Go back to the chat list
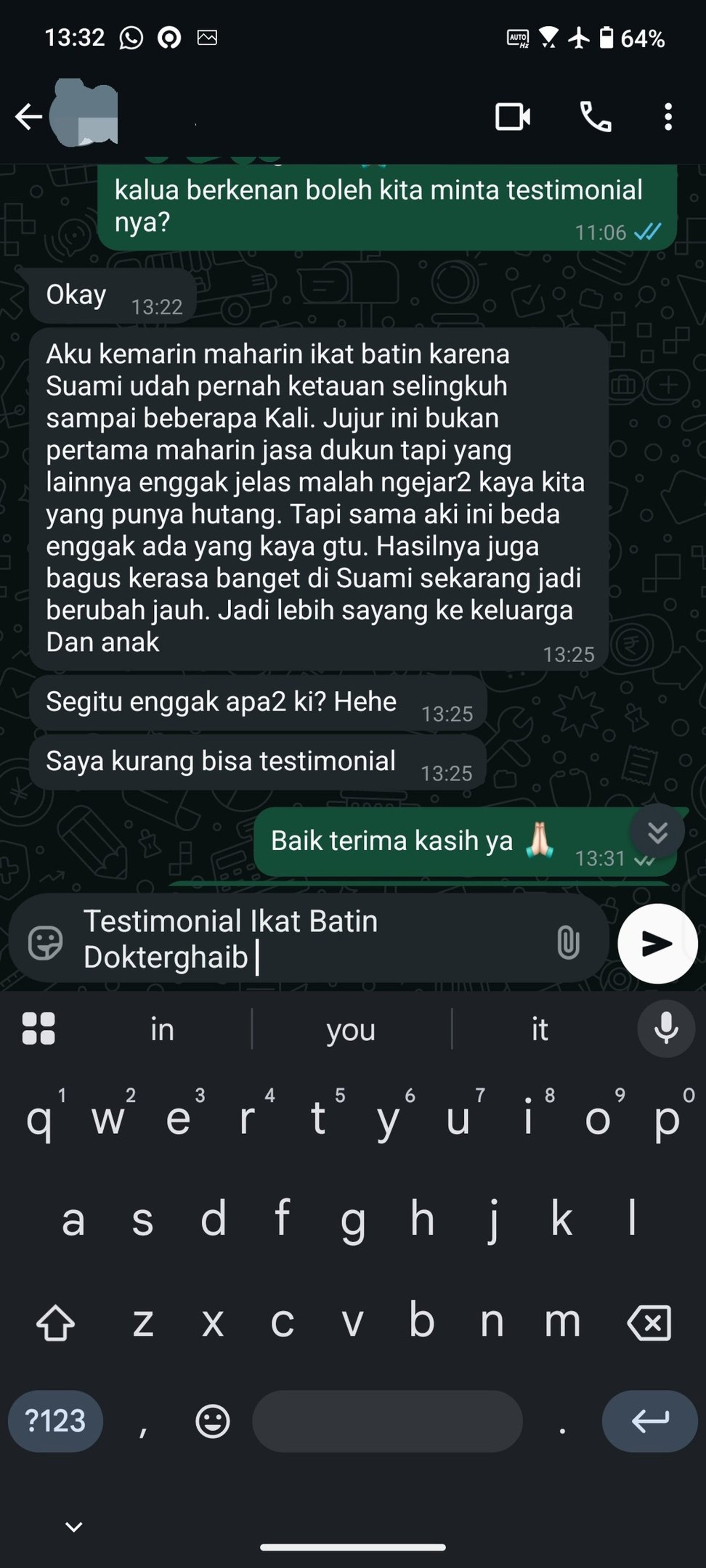Viewport: 706px width, 1568px height. pyautogui.click(x=28, y=116)
